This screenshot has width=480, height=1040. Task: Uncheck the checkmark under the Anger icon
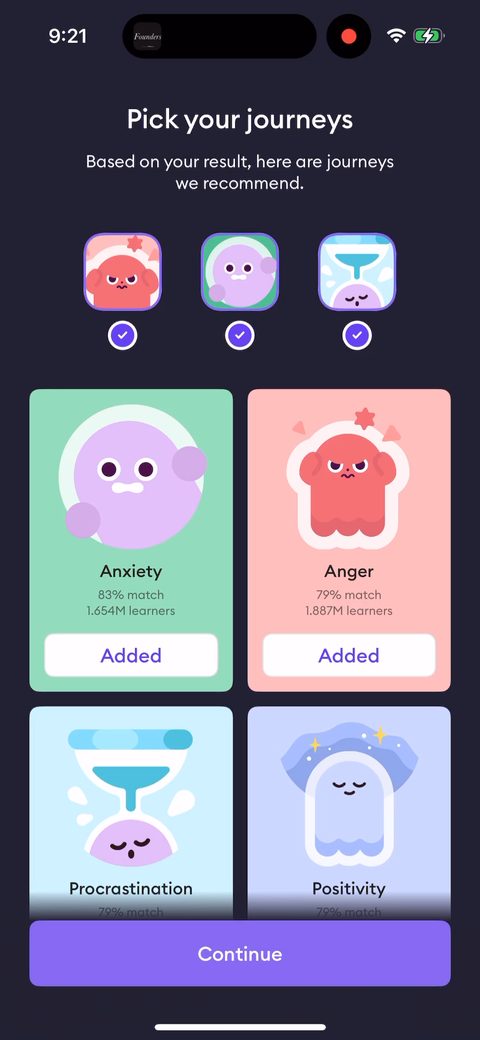(x=123, y=336)
